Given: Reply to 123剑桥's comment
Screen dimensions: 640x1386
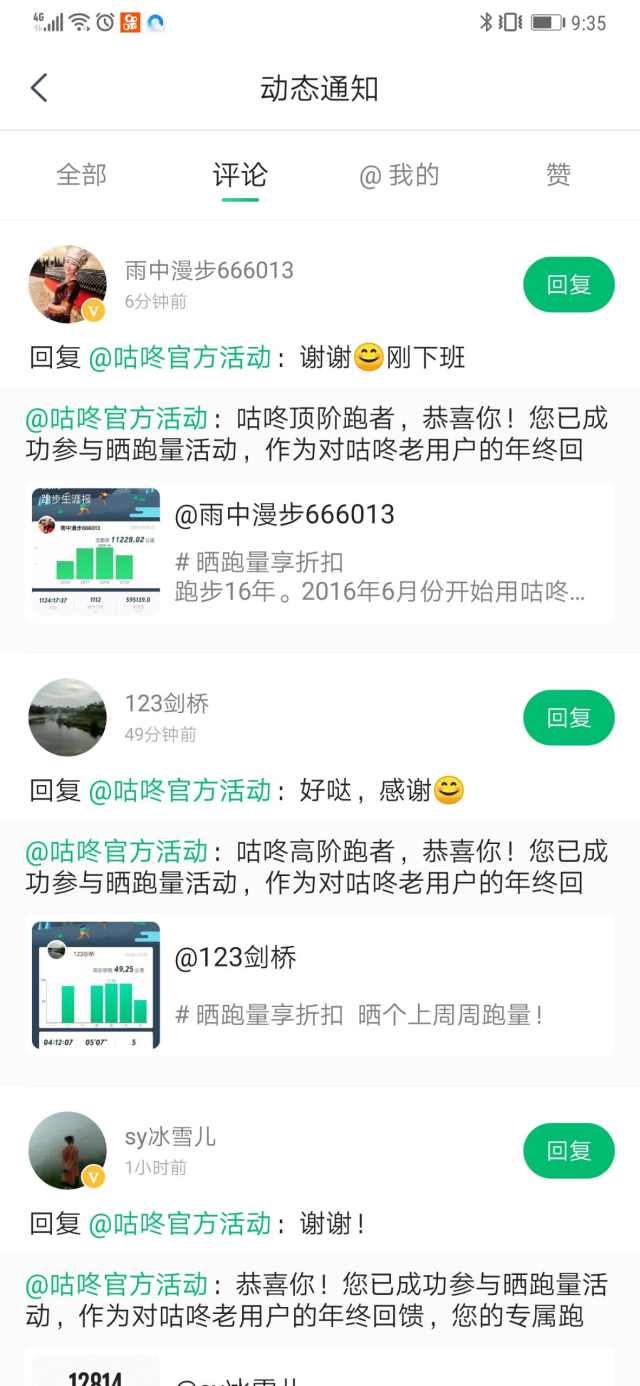Looking at the screenshot, I should [x=568, y=718].
